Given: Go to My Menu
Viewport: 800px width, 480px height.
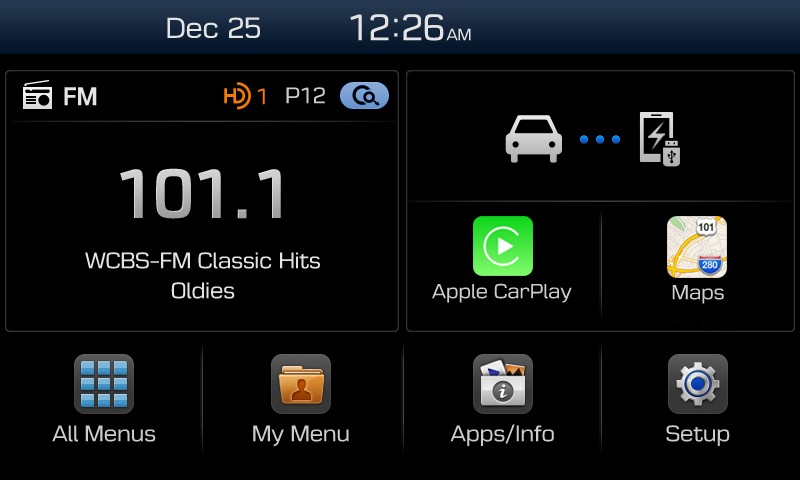Looking at the screenshot, I should 300,398.
